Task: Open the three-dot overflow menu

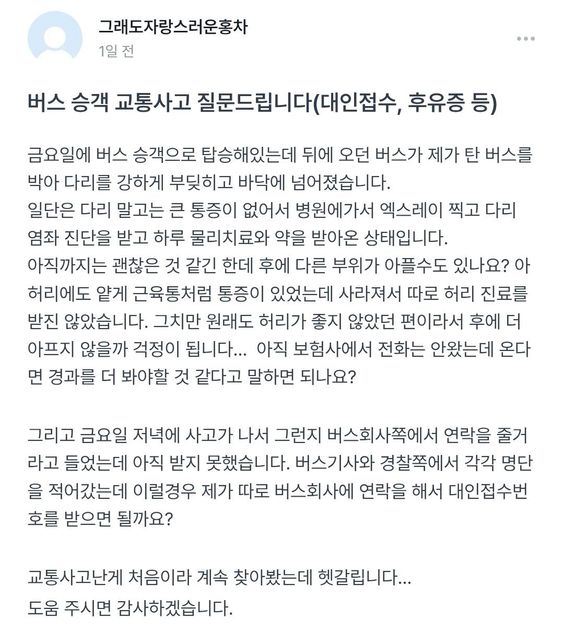Action: coord(525,39)
